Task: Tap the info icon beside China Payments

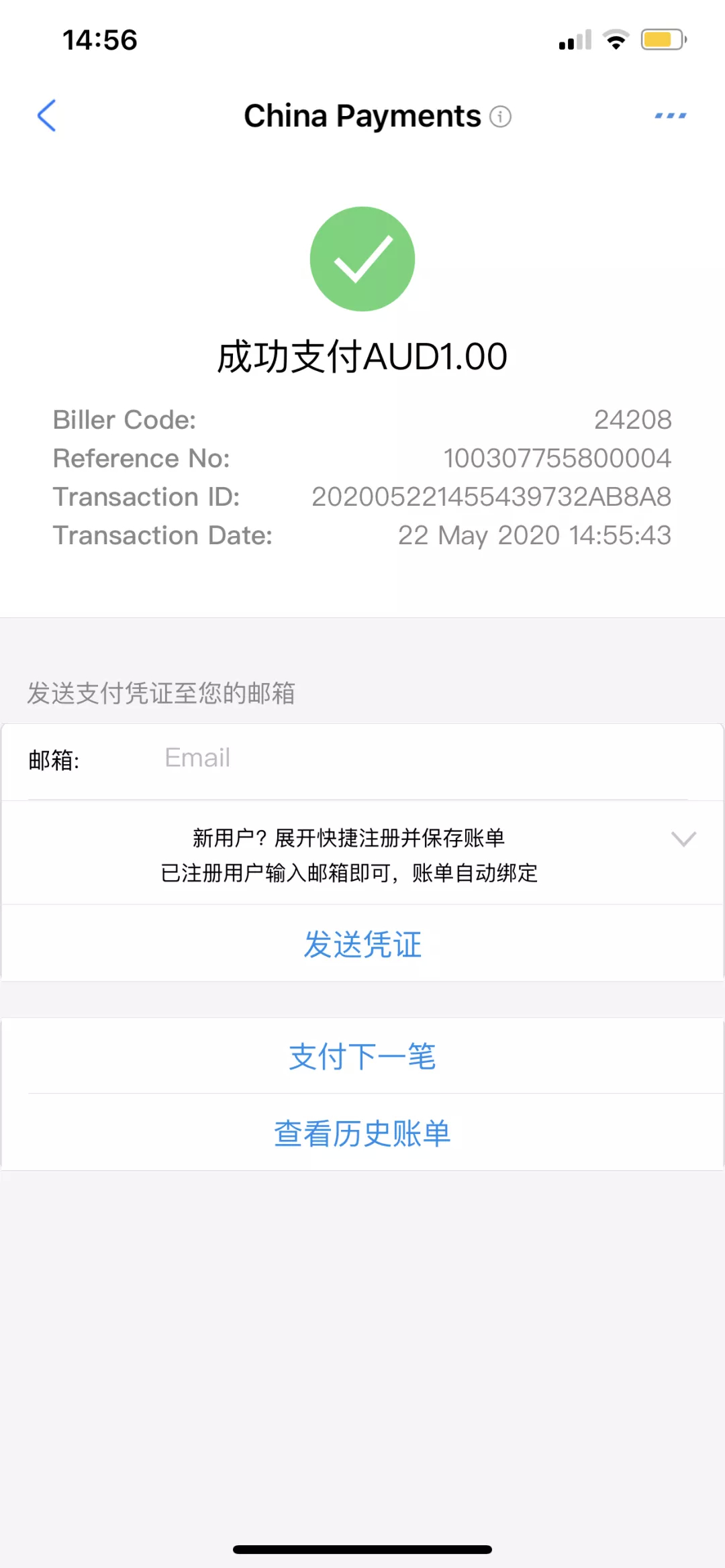Action: click(500, 117)
